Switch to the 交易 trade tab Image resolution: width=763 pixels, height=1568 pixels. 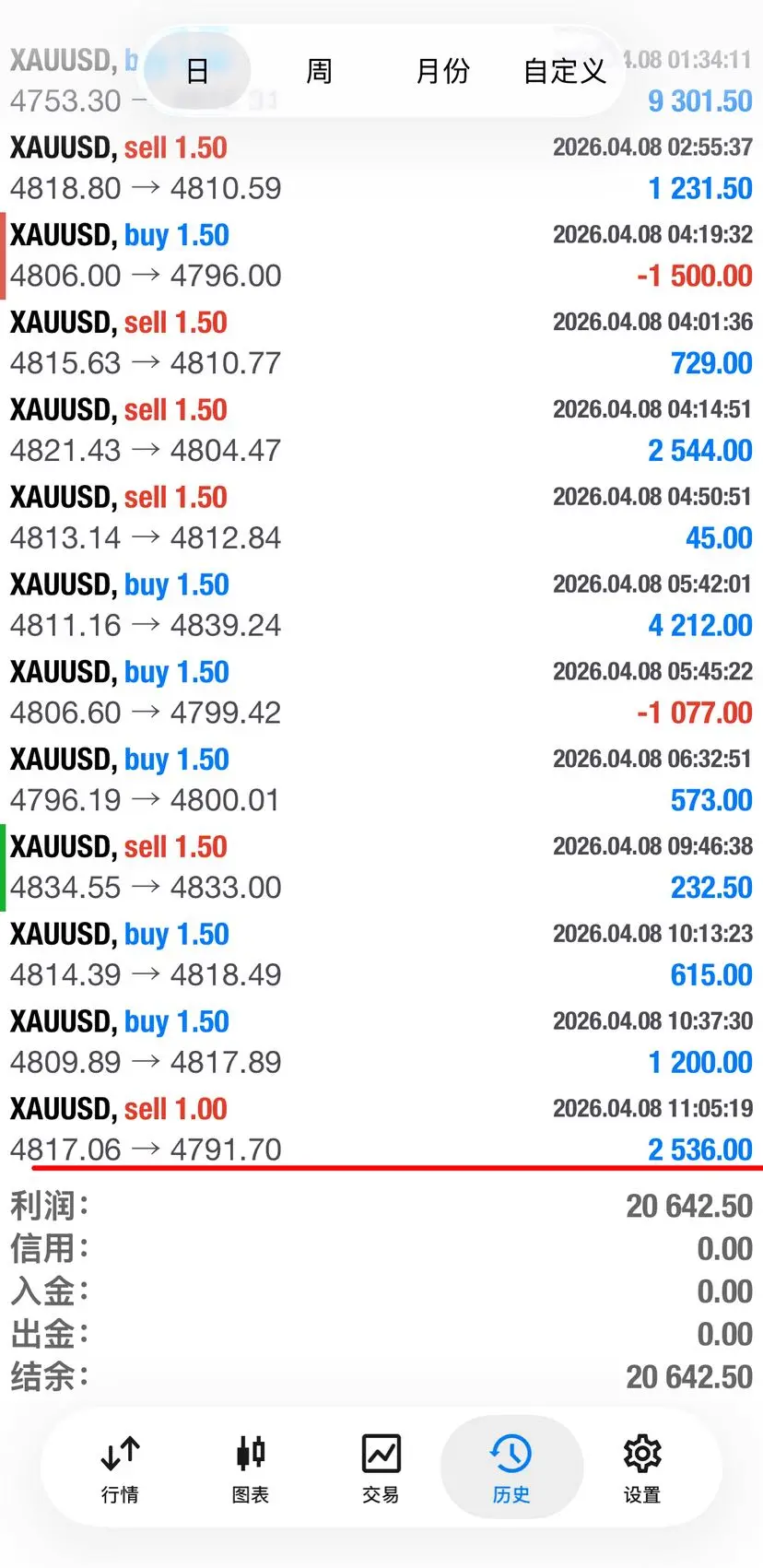(381, 1468)
